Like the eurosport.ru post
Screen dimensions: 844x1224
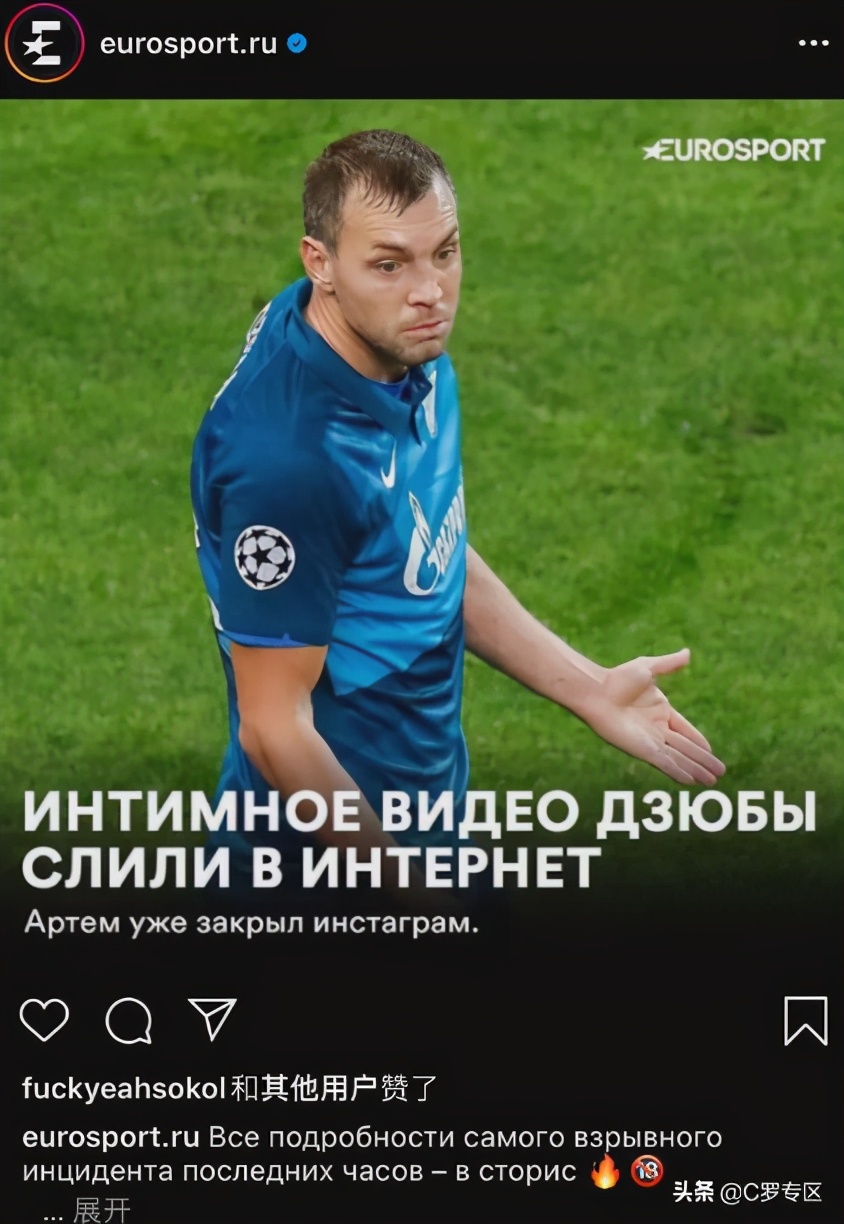pos(45,1020)
